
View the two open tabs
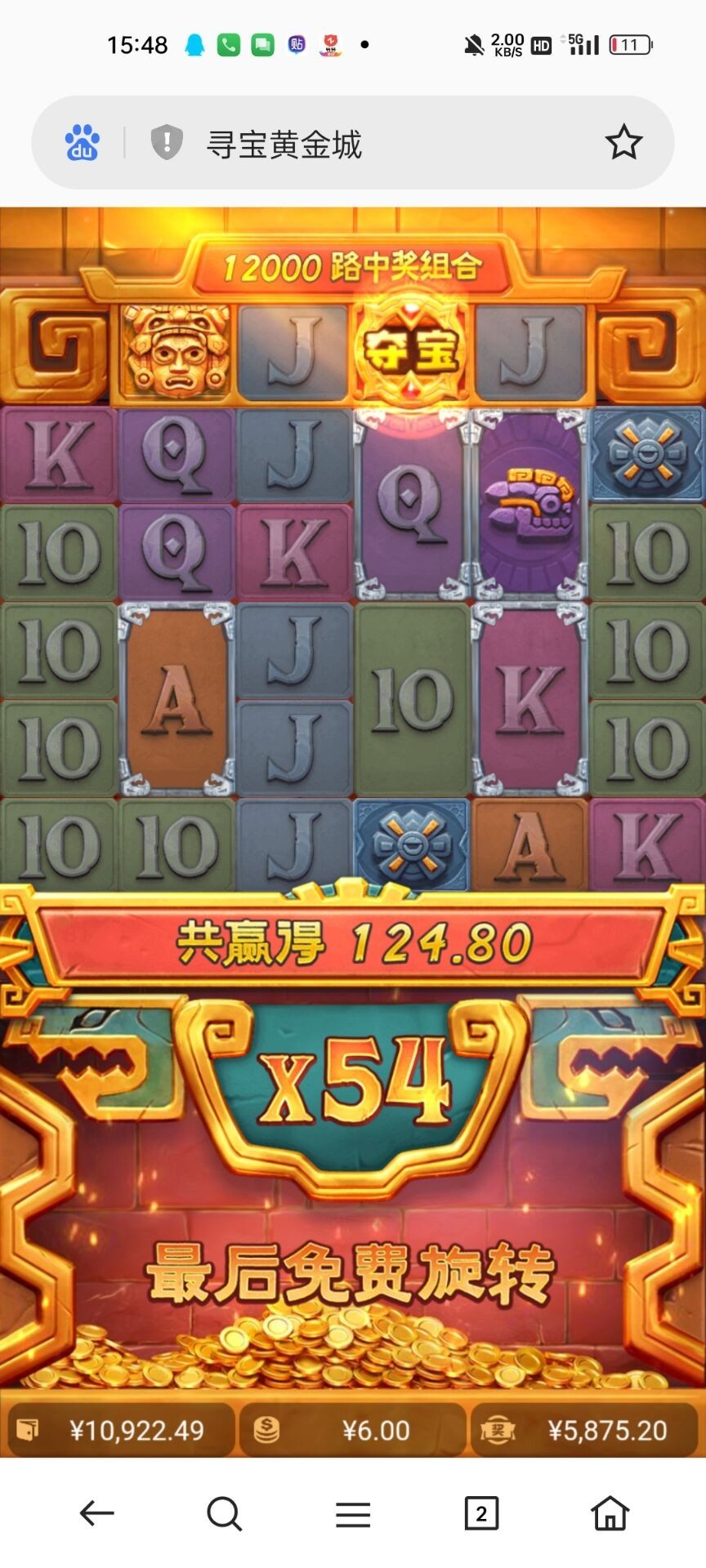coord(481,1513)
